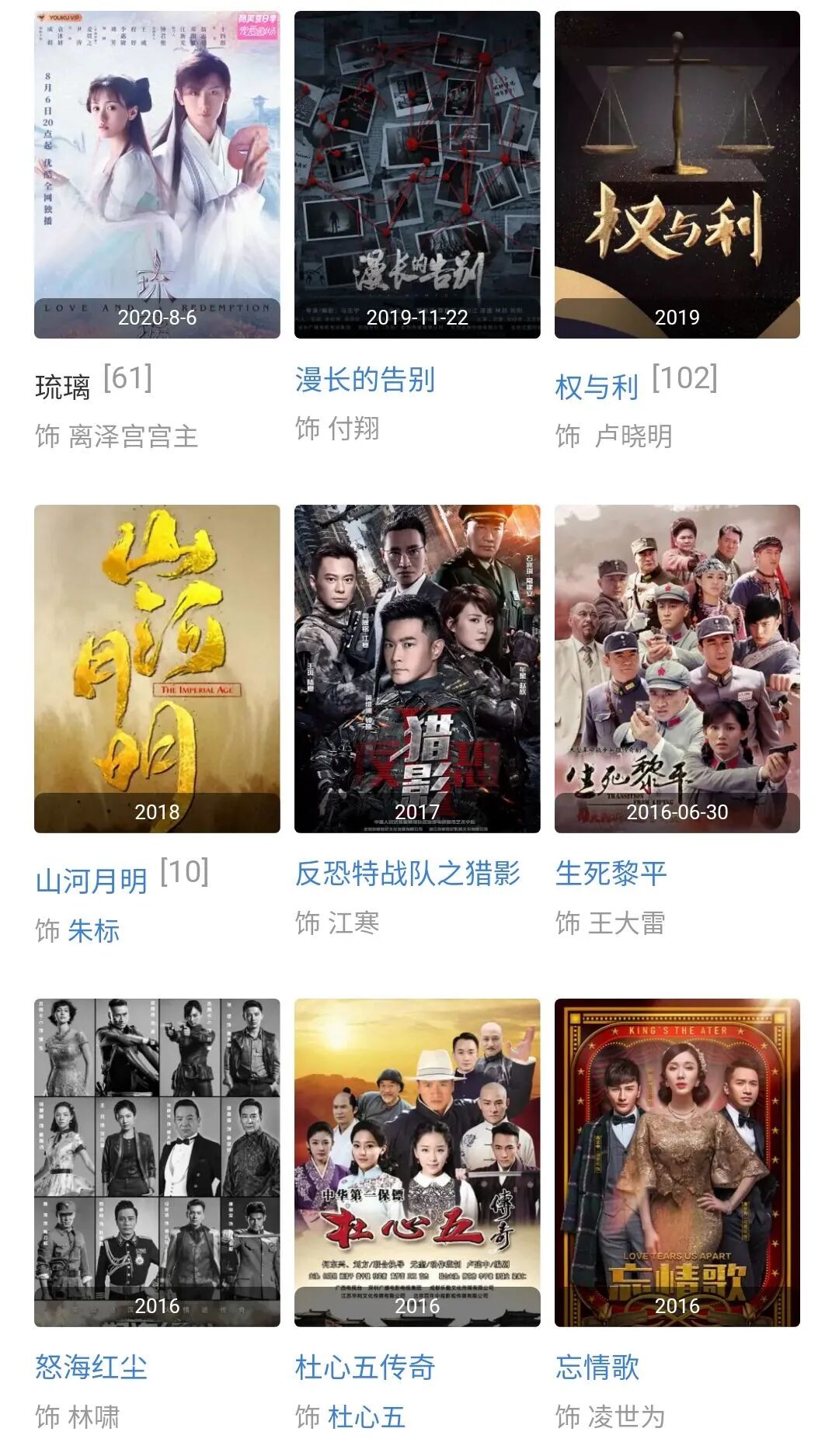Open the 山河月明 2018 poster
Image resolution: width=839 pixels, height=1456 pixels.
tap(157, 668)
